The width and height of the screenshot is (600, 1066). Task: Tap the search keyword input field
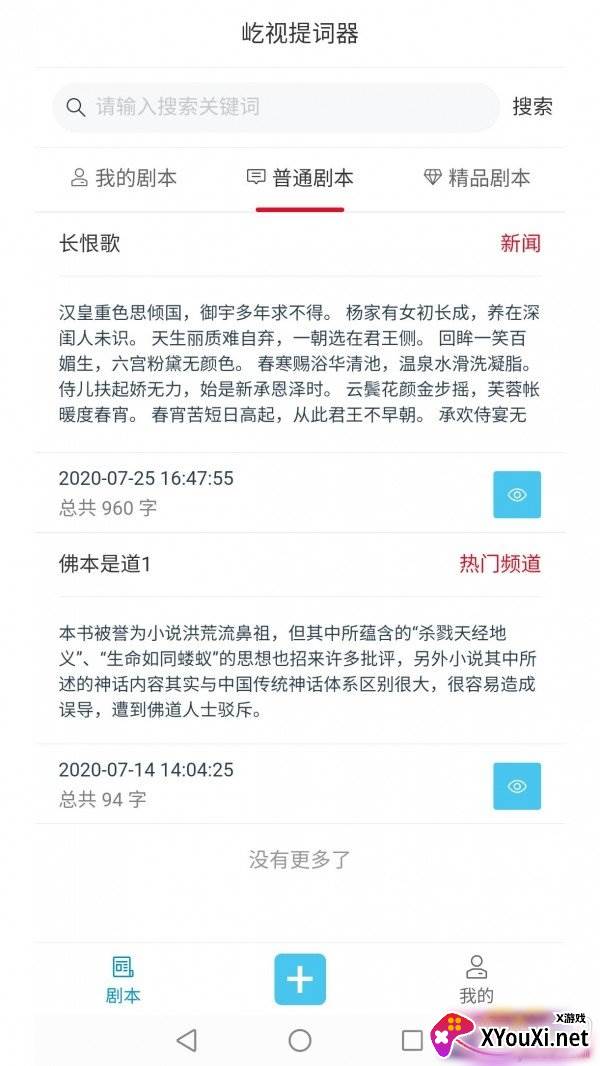pyautogui.click(x=276, y=107)
